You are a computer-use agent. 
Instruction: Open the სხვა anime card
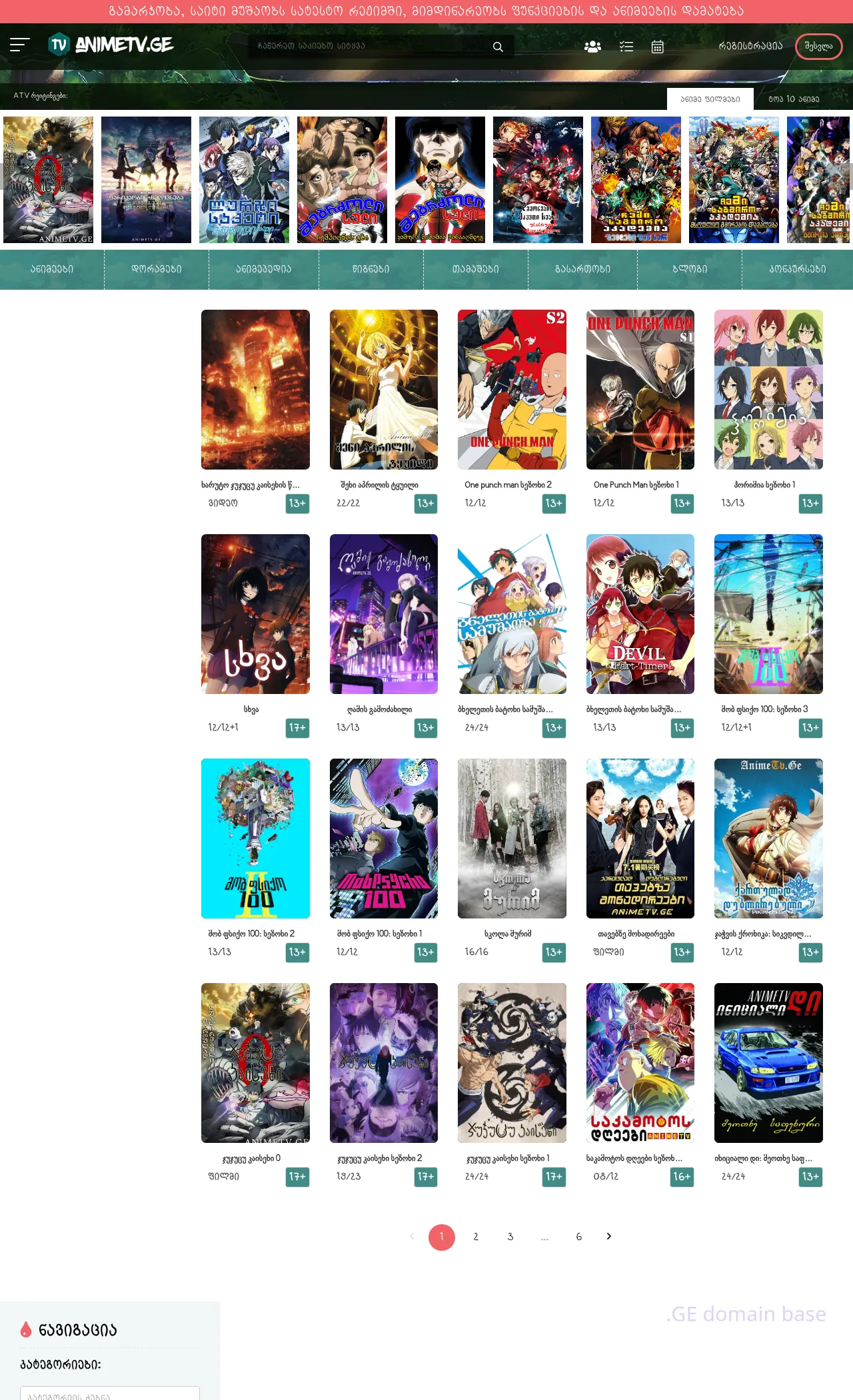point(255,614)
